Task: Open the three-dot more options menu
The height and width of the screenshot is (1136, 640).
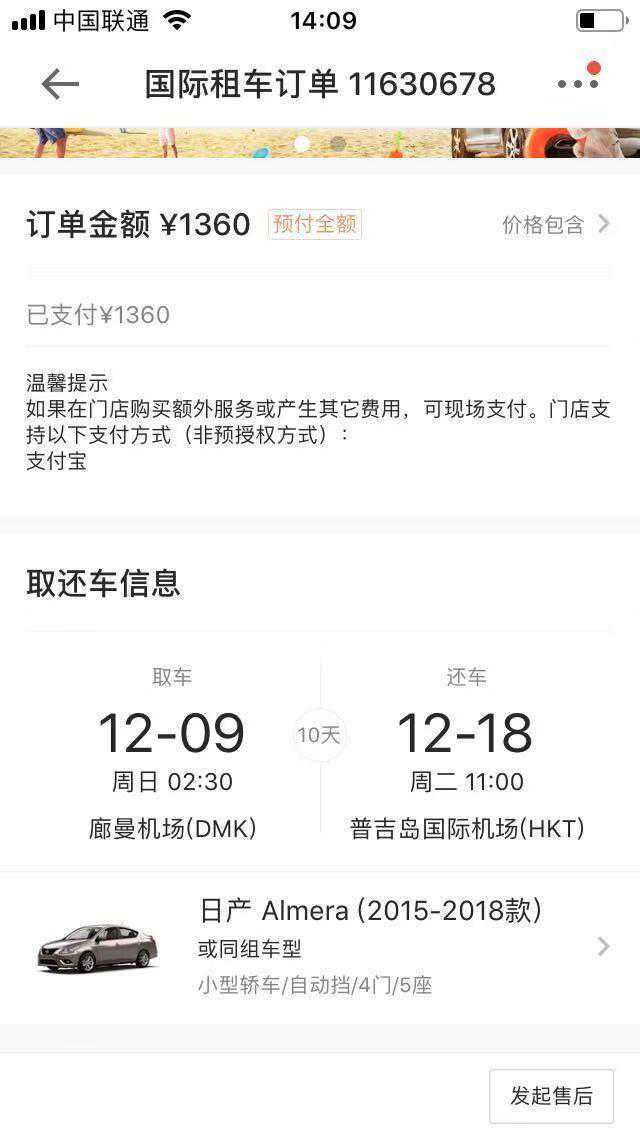Action: coord(578,84)
